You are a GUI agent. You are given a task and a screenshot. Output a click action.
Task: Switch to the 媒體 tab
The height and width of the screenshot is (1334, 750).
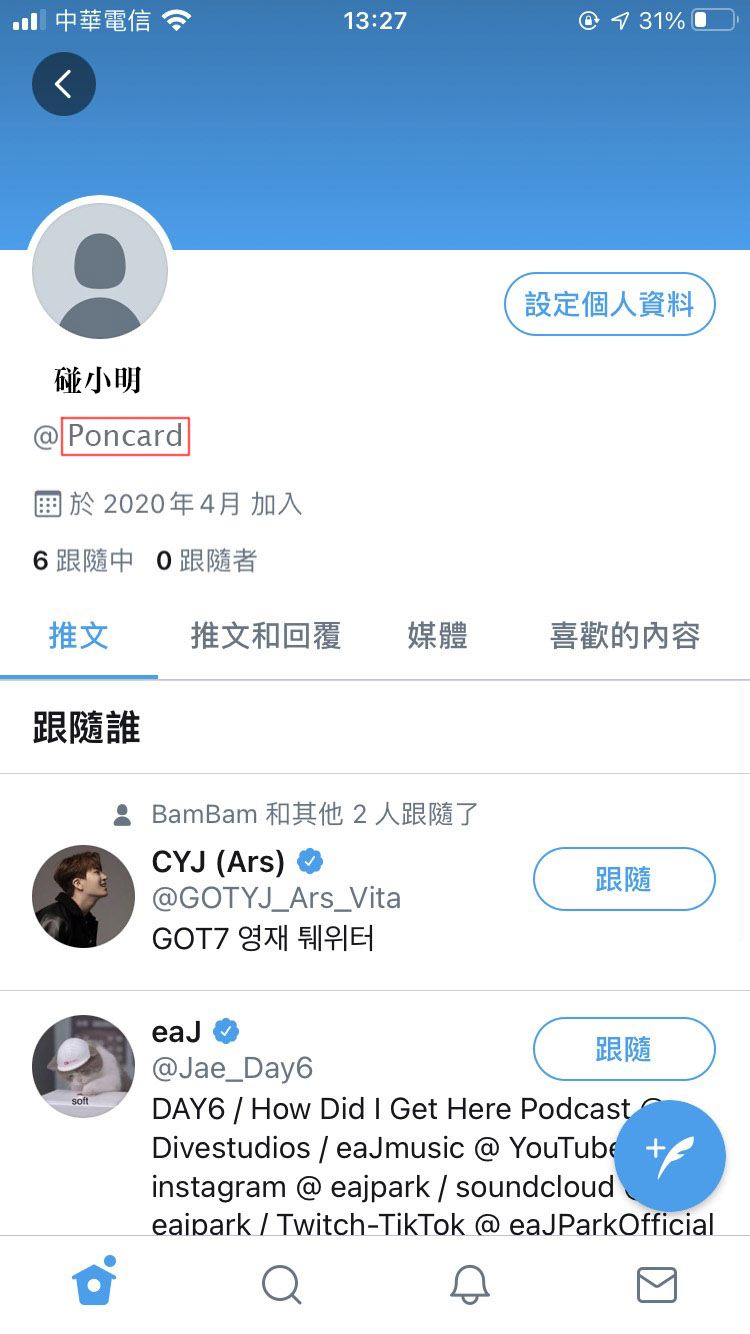437,636
